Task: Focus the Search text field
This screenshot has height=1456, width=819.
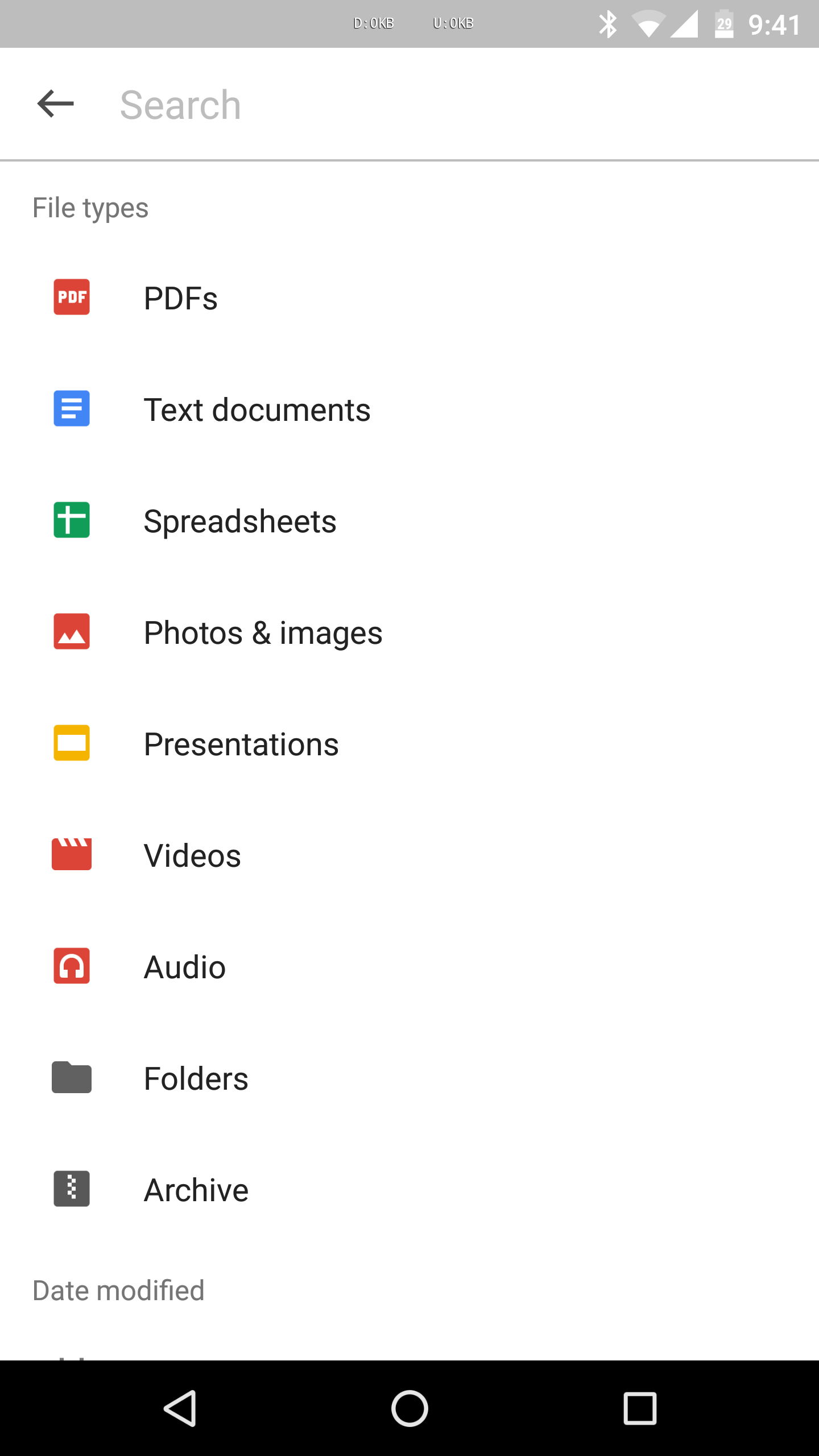Action: click(x=444, y=105)
